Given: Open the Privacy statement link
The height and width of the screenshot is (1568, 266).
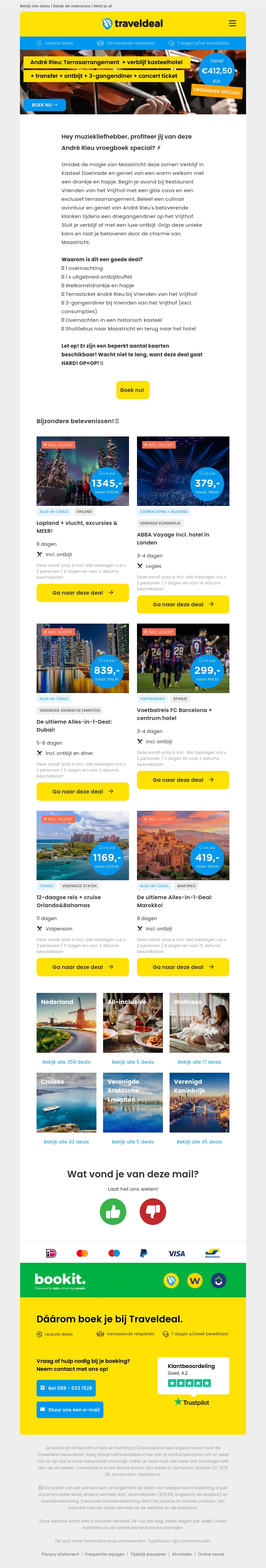Looking at the screenshot, I should pyautogui.click(x=60, y=1554).
